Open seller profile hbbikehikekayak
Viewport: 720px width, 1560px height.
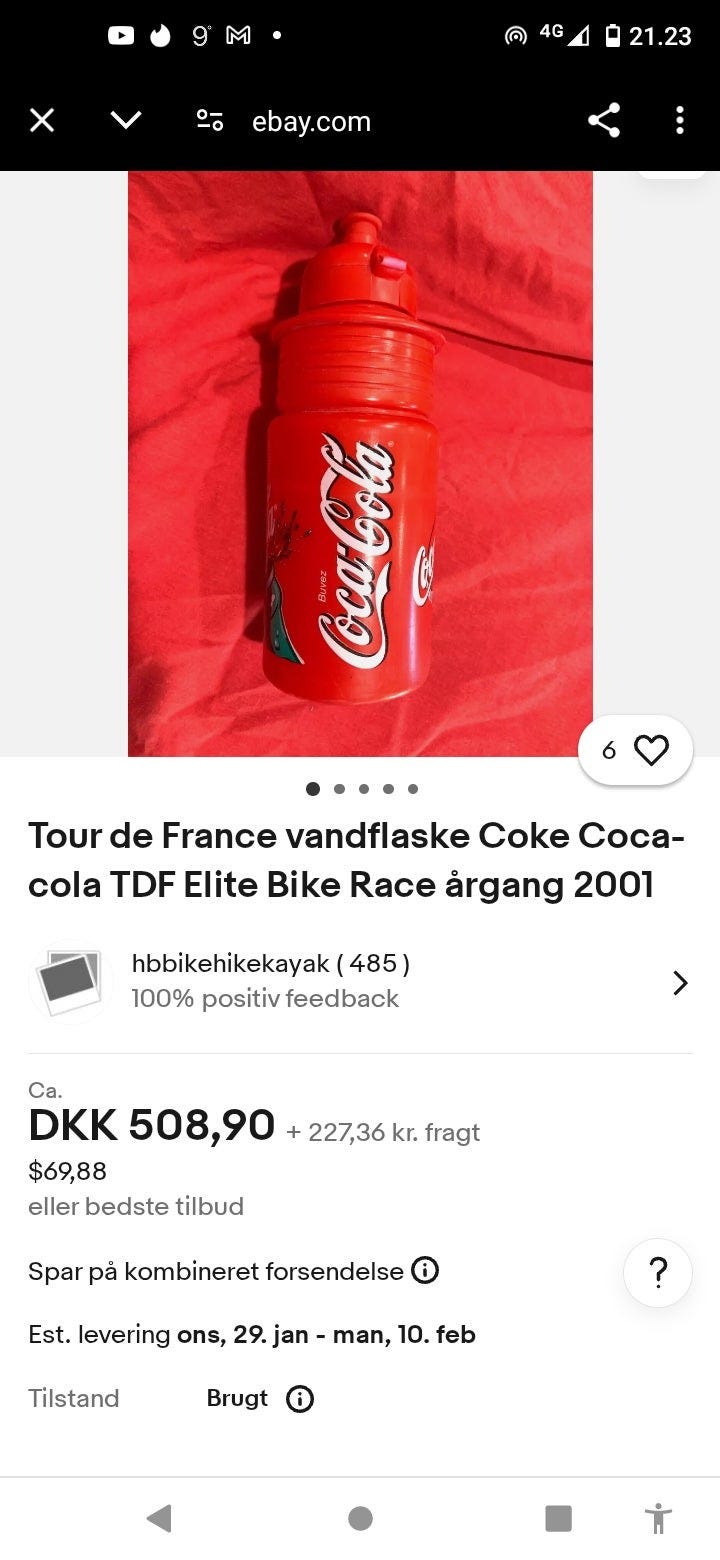pyautogui.click(x=256, y=963)
